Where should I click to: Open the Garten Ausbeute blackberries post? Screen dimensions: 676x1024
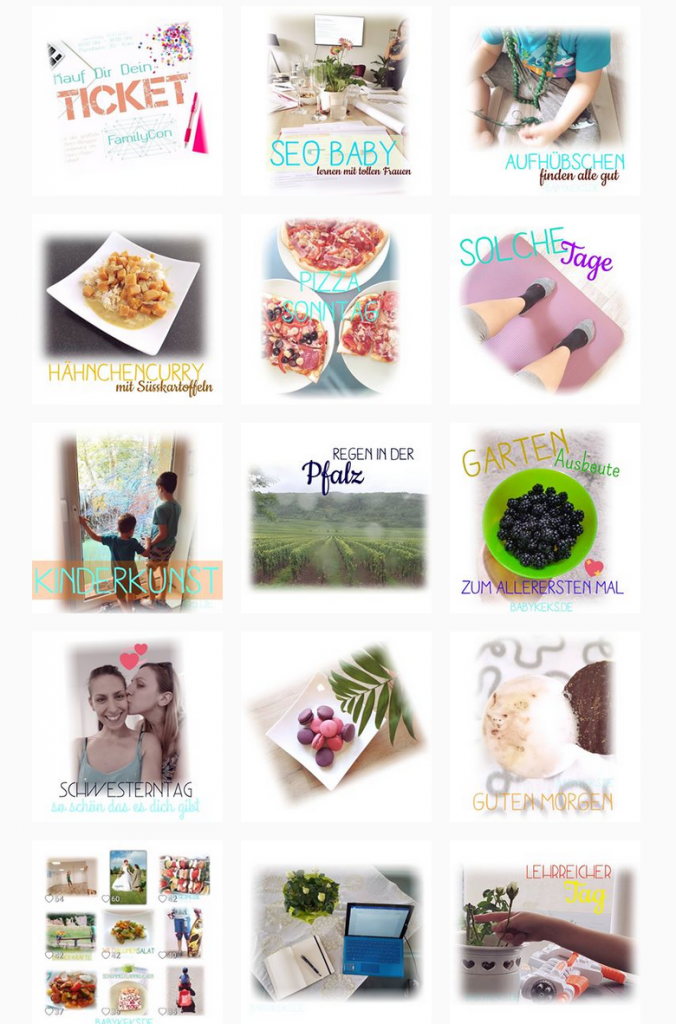click(545, 518)
